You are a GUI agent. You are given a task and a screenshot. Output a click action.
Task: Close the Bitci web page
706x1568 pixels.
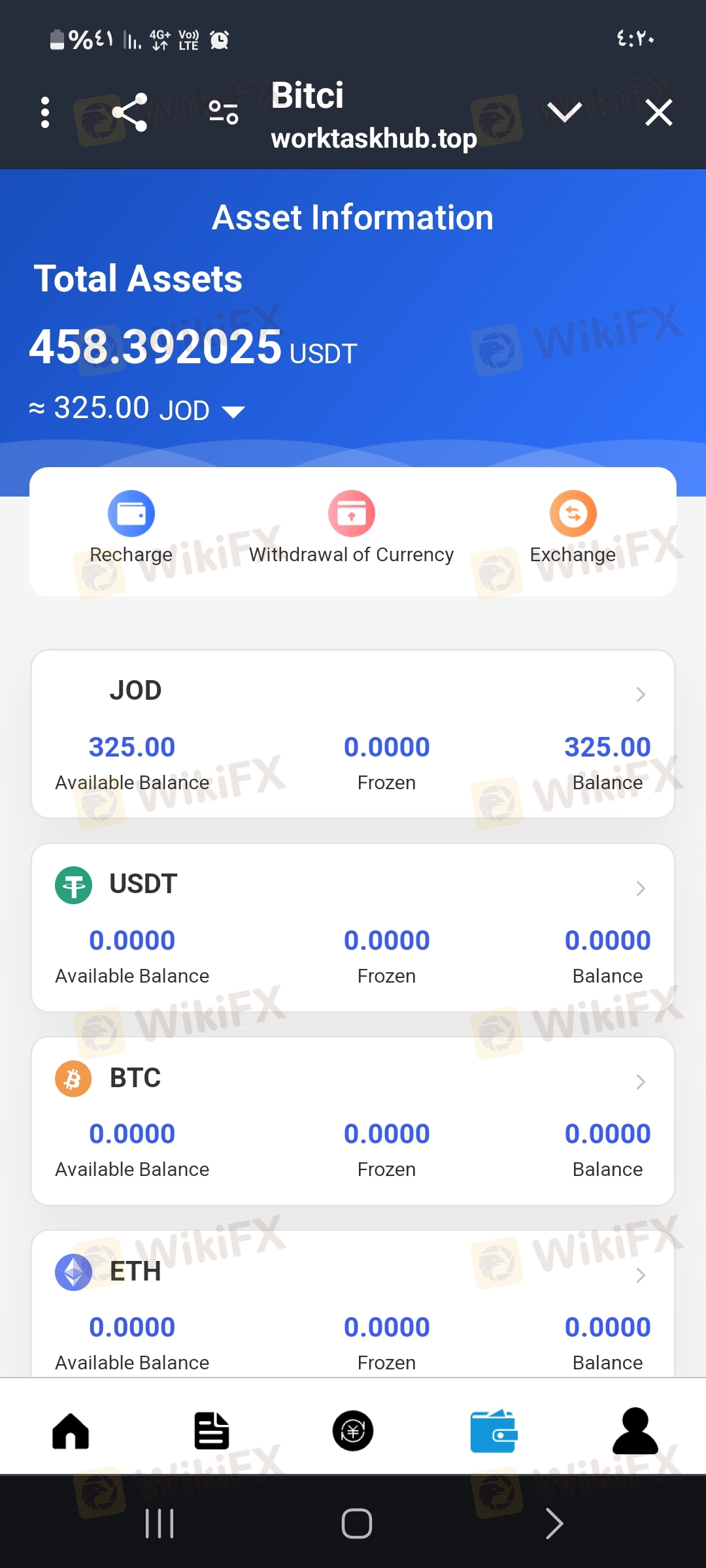[x=658, y=112]
